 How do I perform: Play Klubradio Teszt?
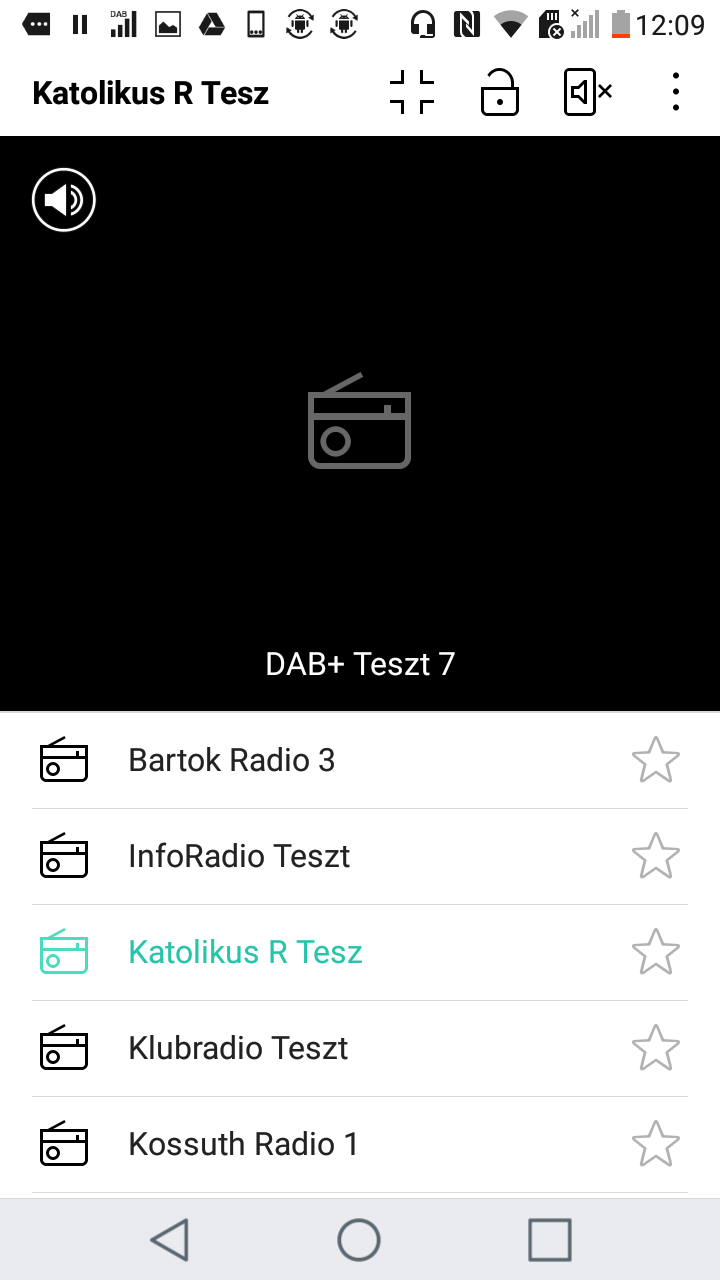coord(360,1048)
